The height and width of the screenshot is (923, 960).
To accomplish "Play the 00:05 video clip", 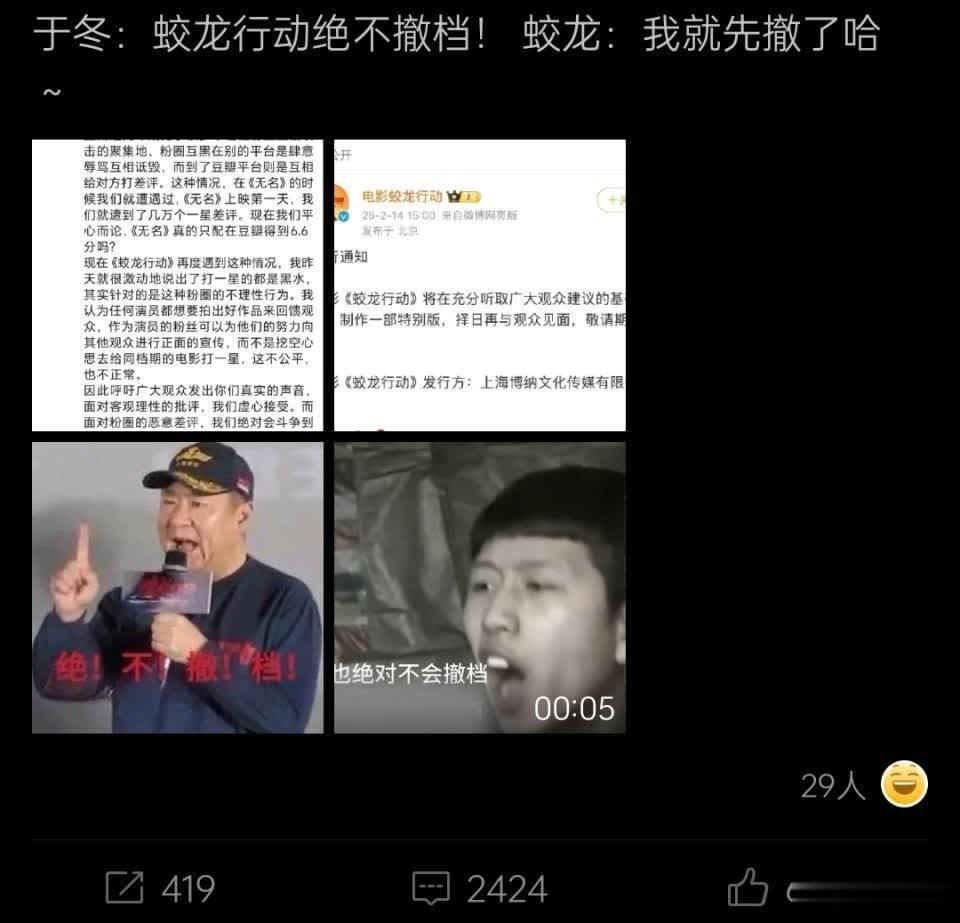I will (x=480, y=588).
